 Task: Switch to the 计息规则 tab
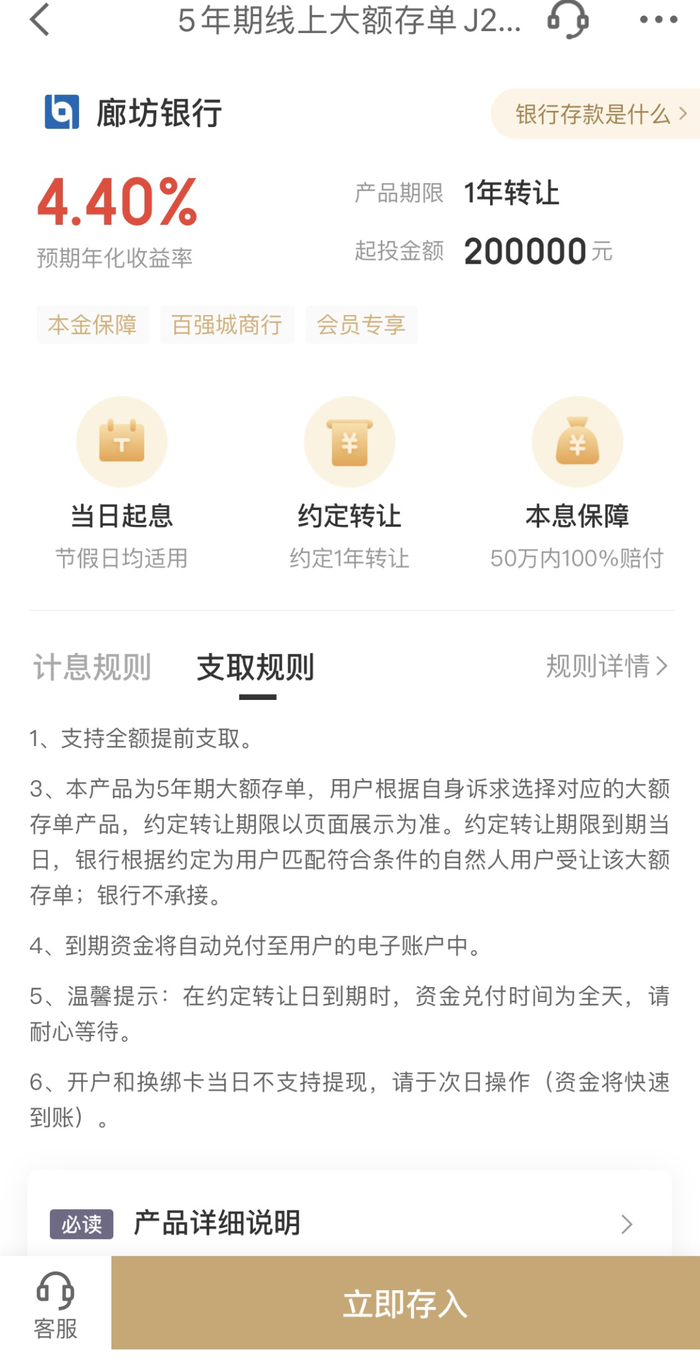92,667
